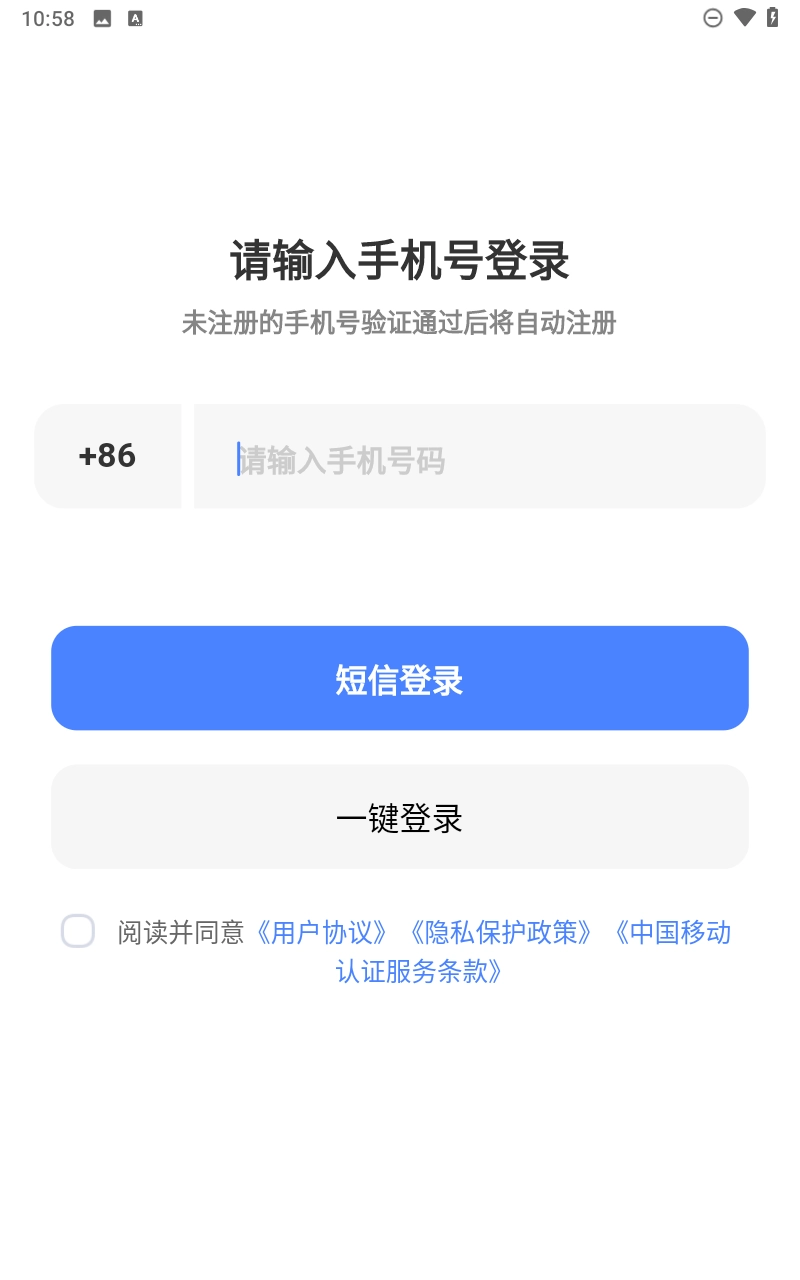Viewport: 800px width, 1280px height.
Task: Click the Wi-Fi icon in status bar
Action: [x=743, y=17]
